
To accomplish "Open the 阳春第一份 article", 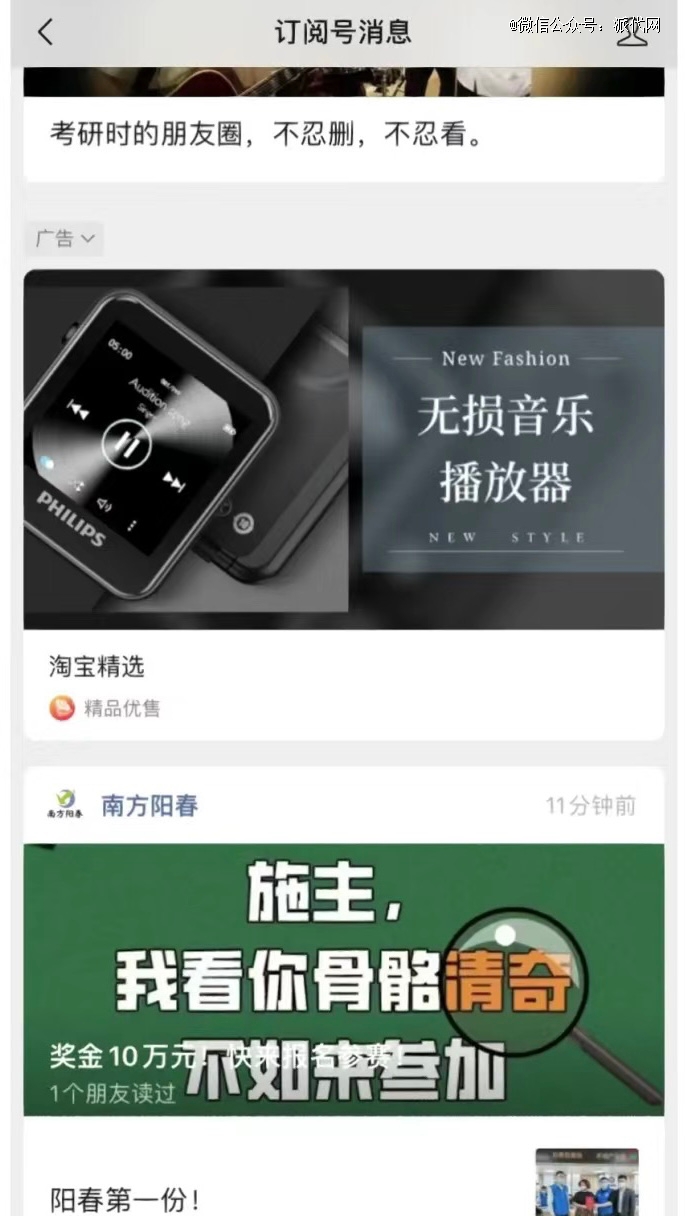I will pos(125,1198).
